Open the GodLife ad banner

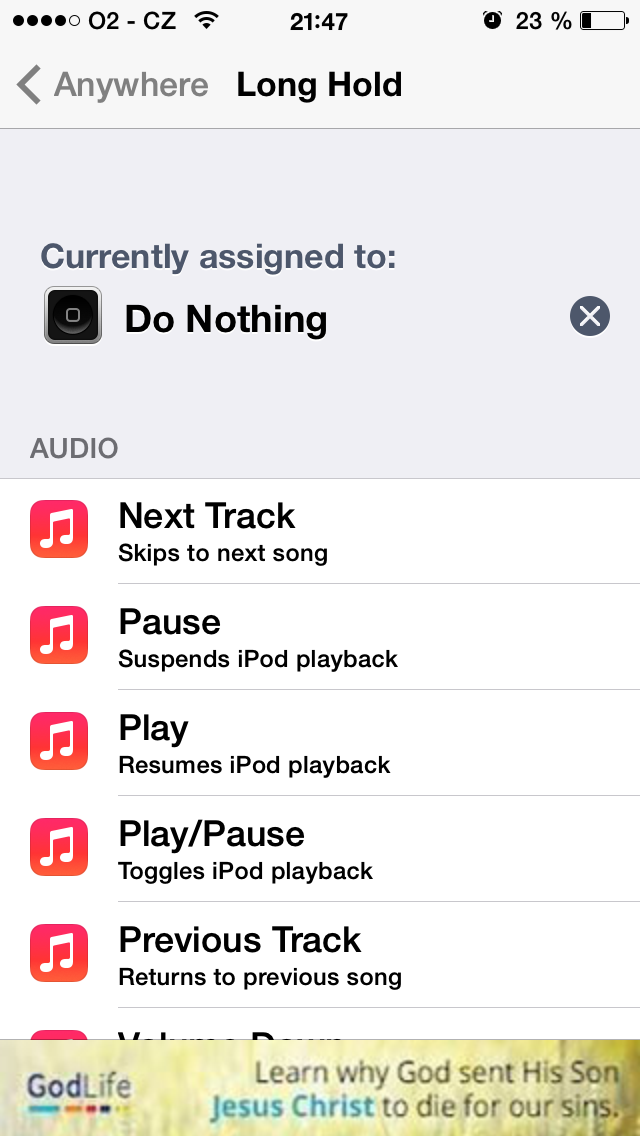click(320, 1087)
